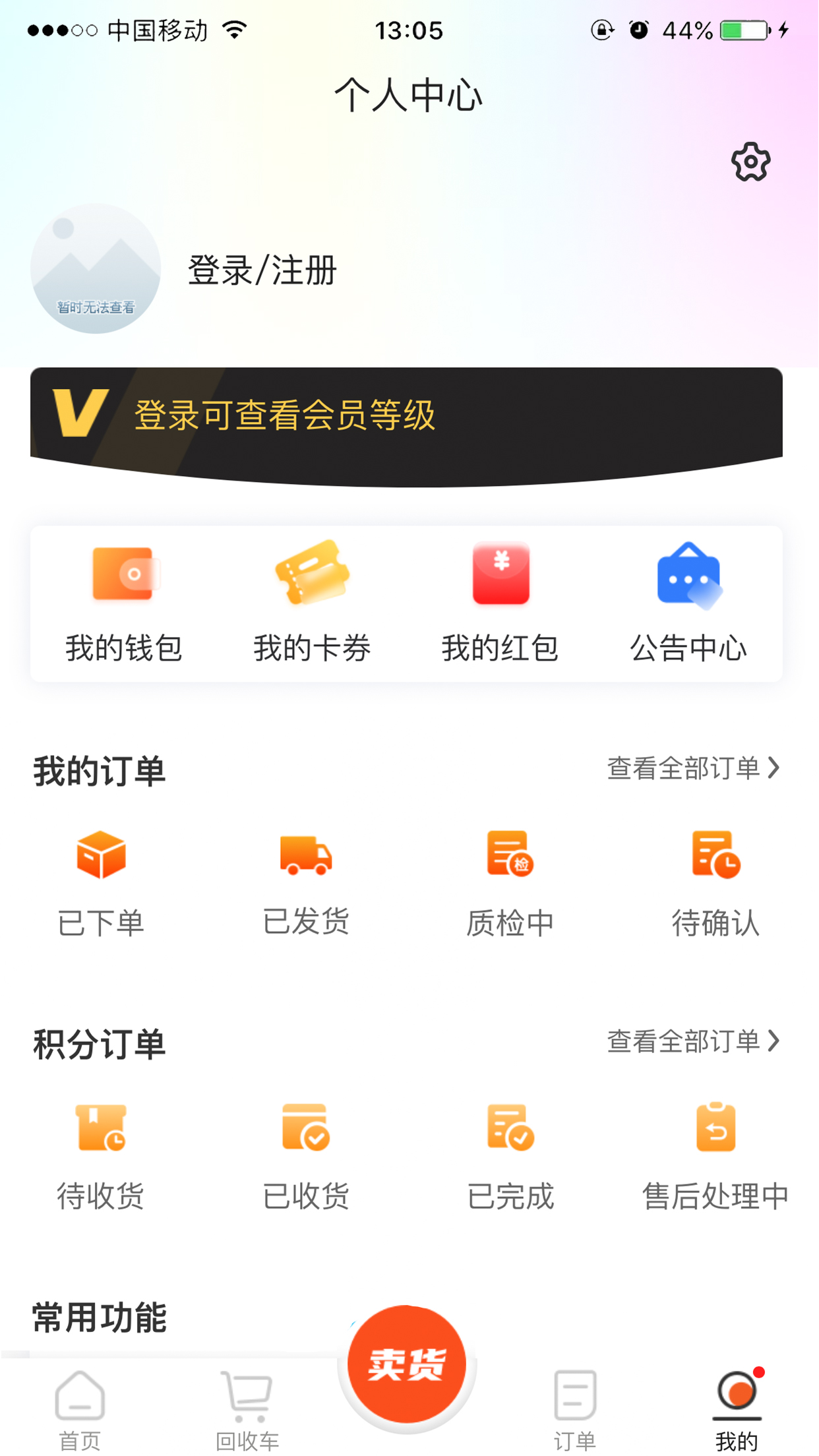Show 已收货 points orders
Viewport: 819px width, 1456px height.
click(x=306, y=1157)
